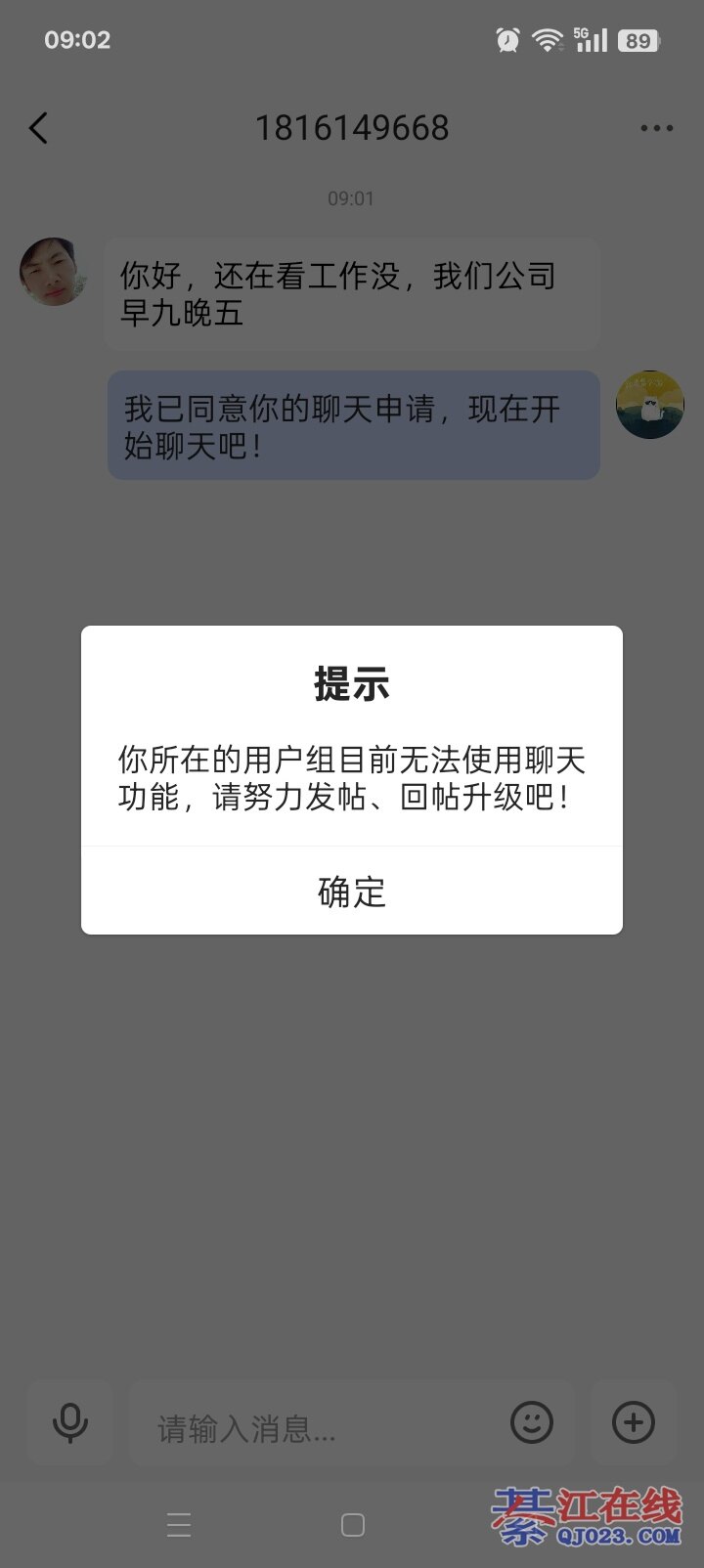Confirm the prompt with 确定
This screenshot has height=1568, width=704.
coord(352,892)
